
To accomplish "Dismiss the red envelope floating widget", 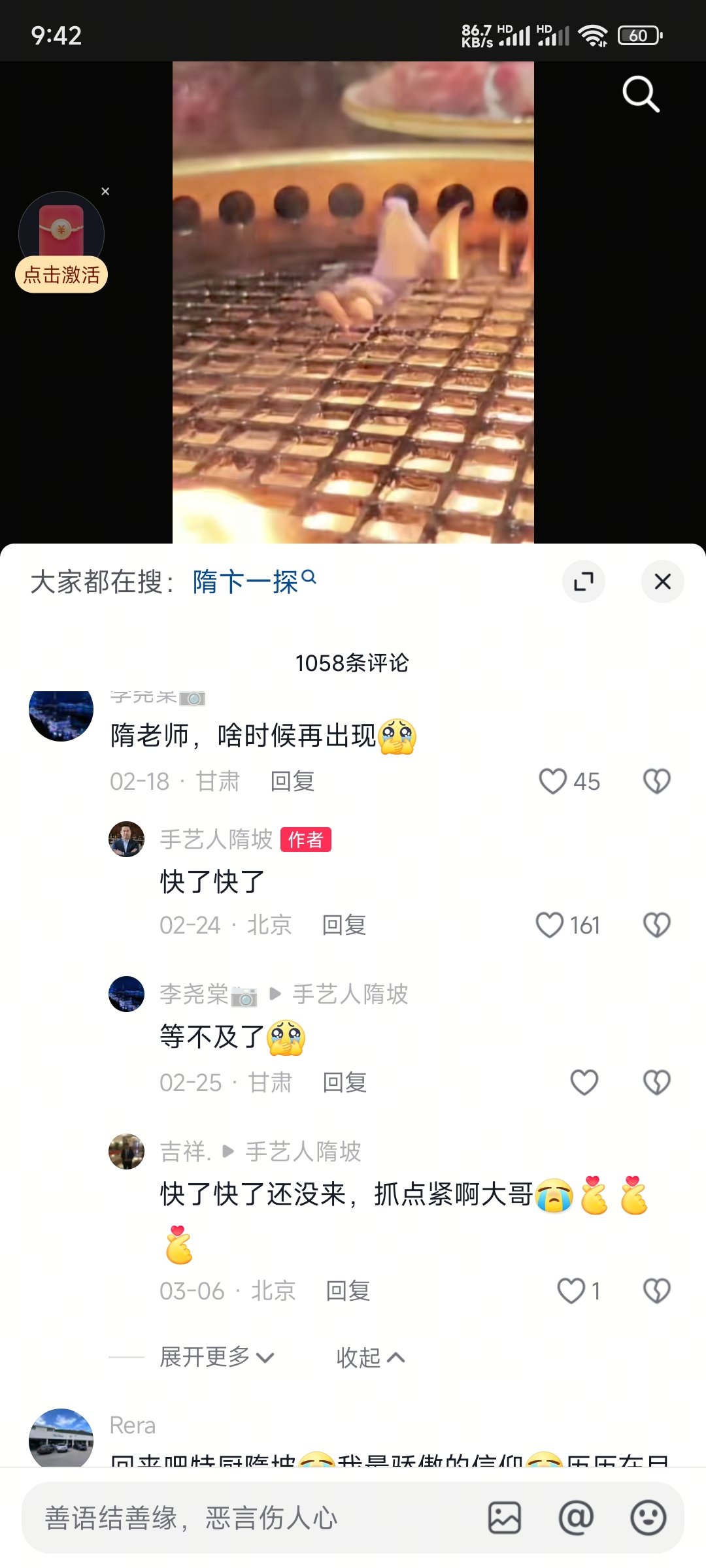I will coord(105,191).
